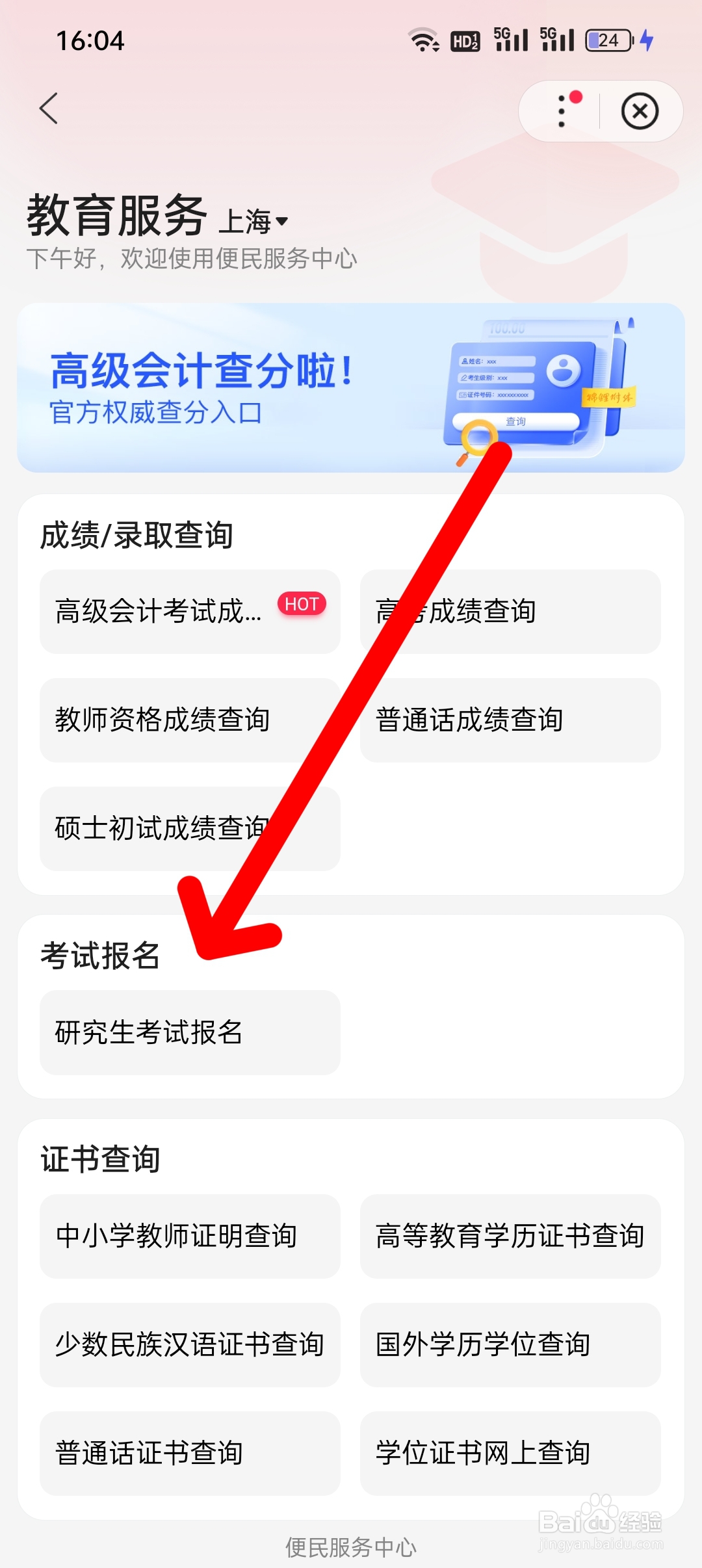This screenshot has height=1568, width=702.
Task: Open 高考成绩查询 service
Action: pos(510,611)
